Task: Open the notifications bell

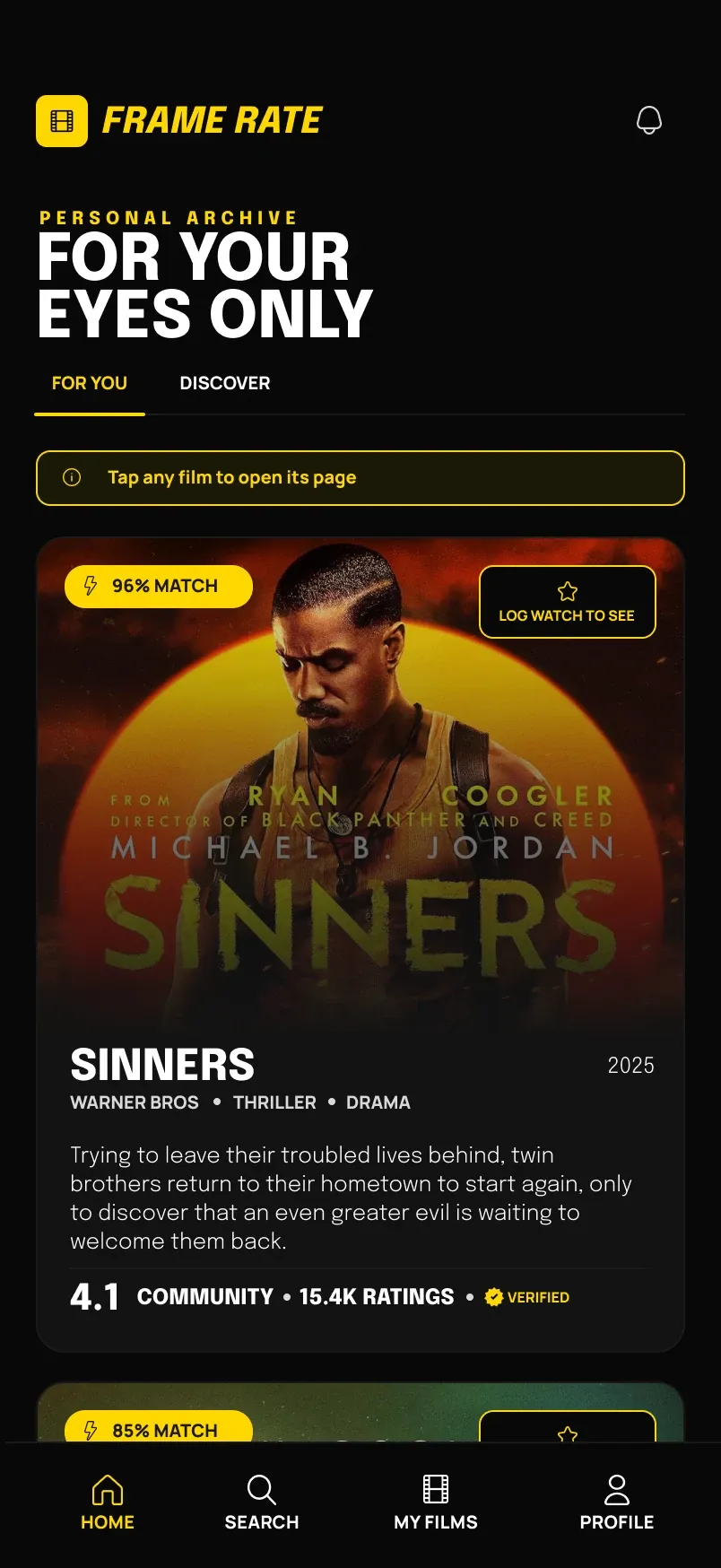Action: [649, 120]
